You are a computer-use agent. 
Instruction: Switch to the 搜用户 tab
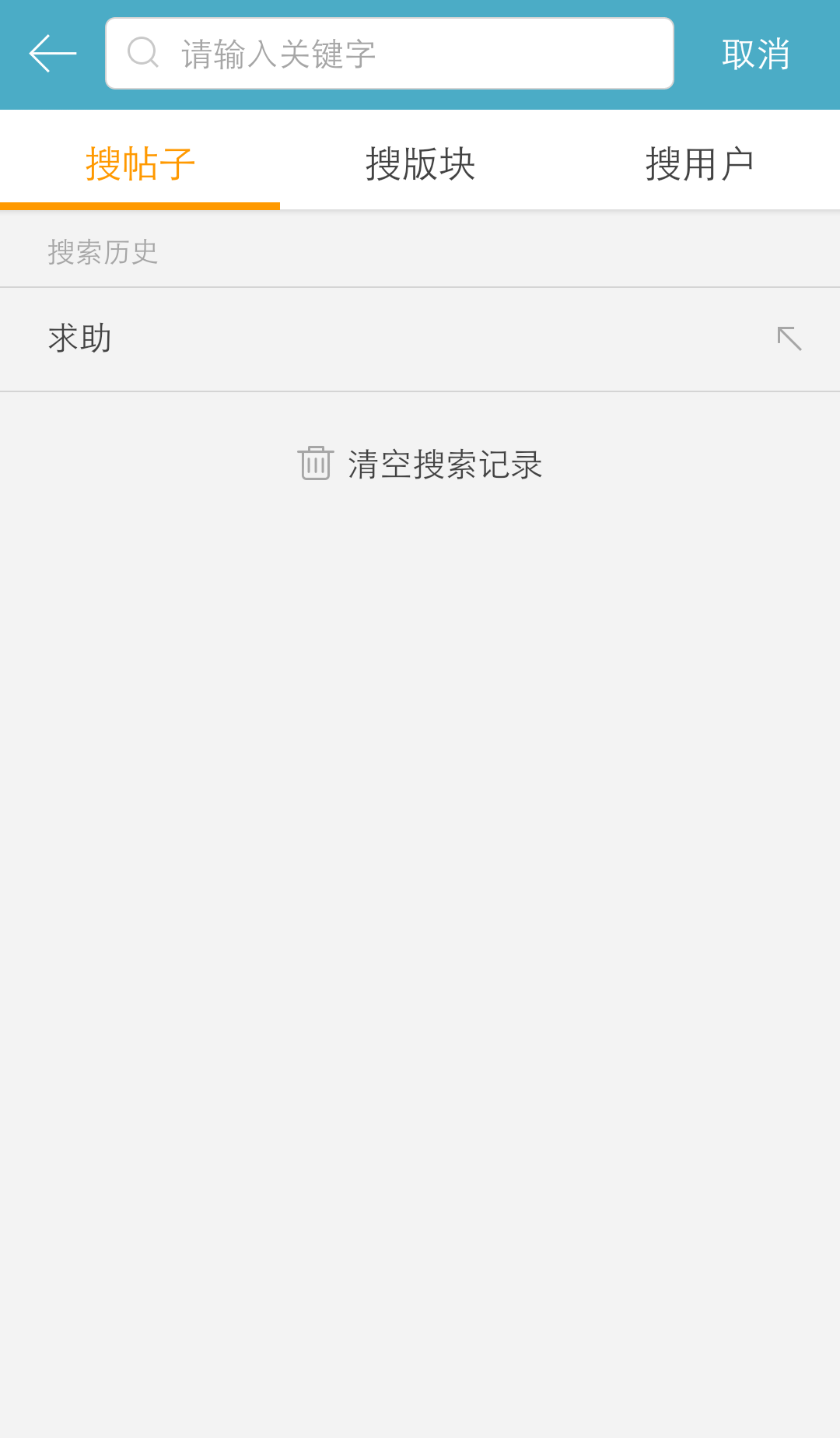click(x=700, y=163)
